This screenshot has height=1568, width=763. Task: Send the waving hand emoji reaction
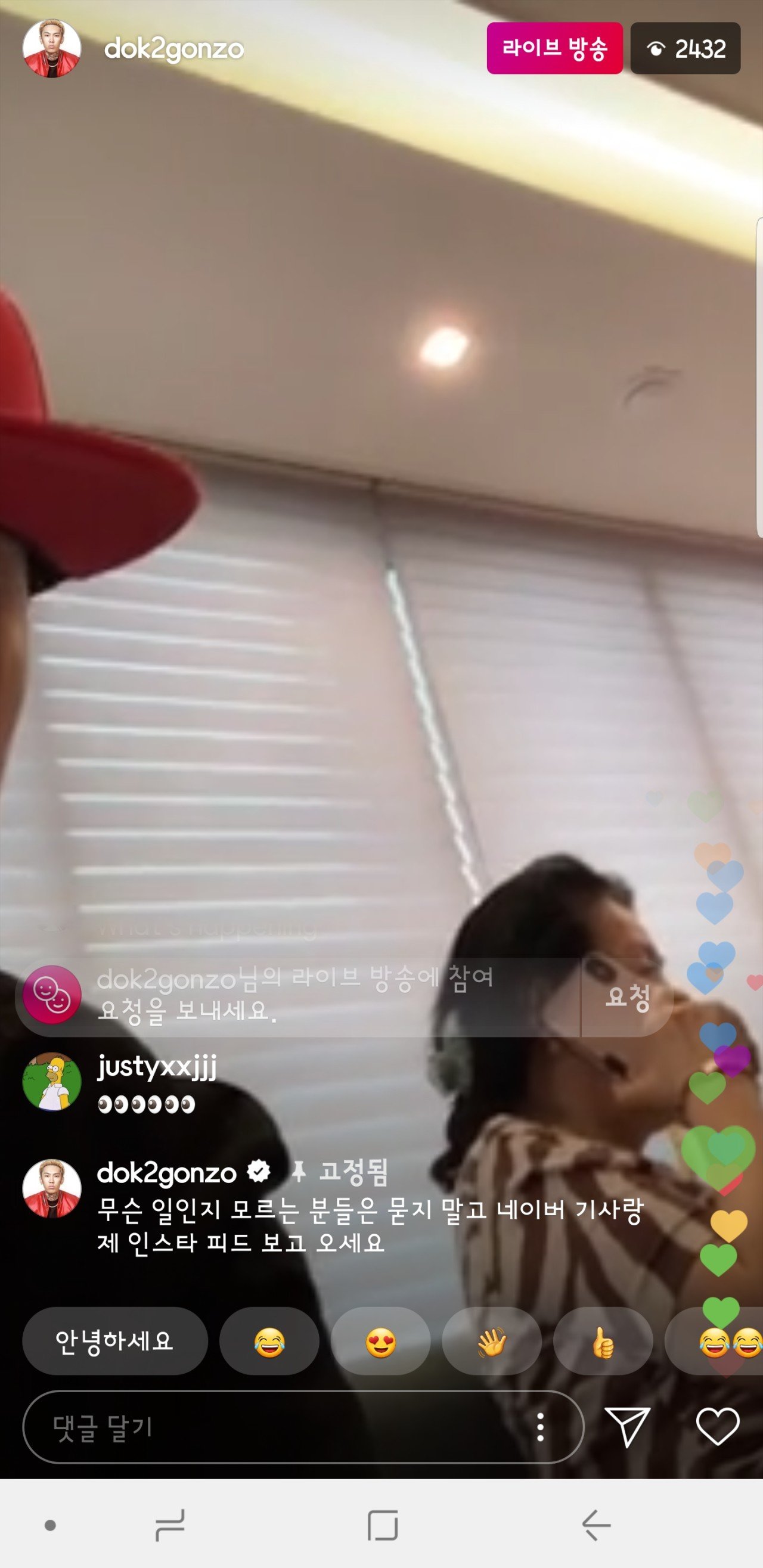(492, 1342)
